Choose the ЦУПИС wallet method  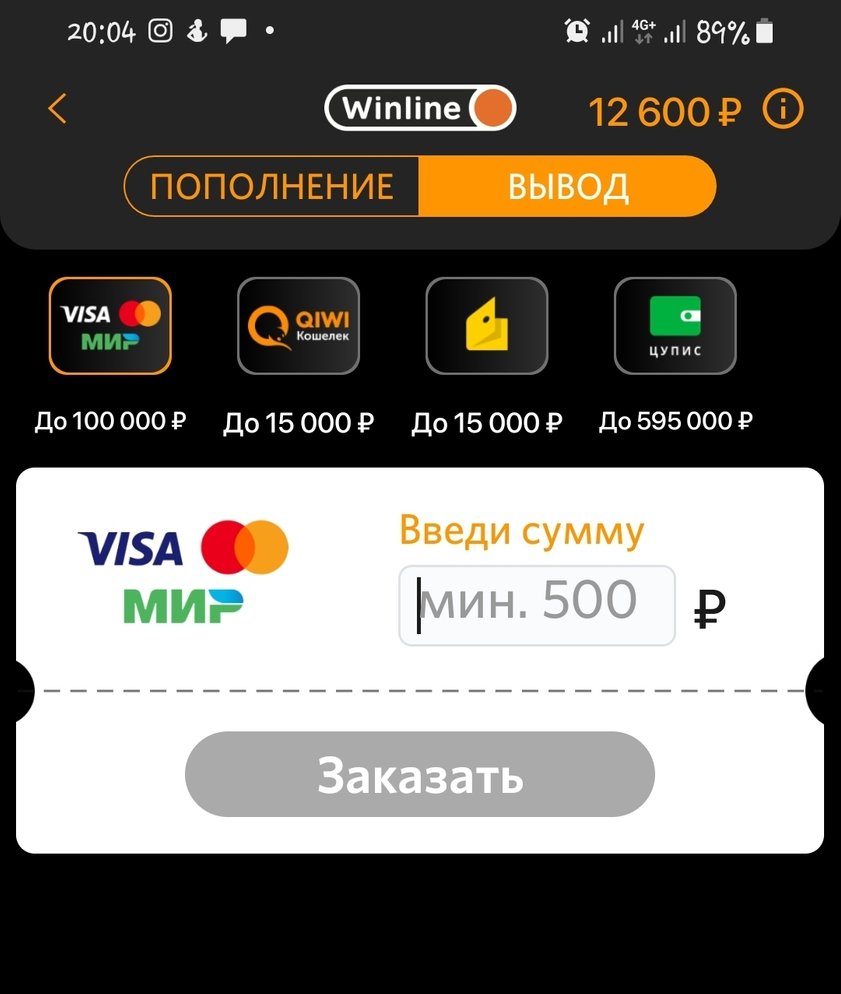(675, 326)
